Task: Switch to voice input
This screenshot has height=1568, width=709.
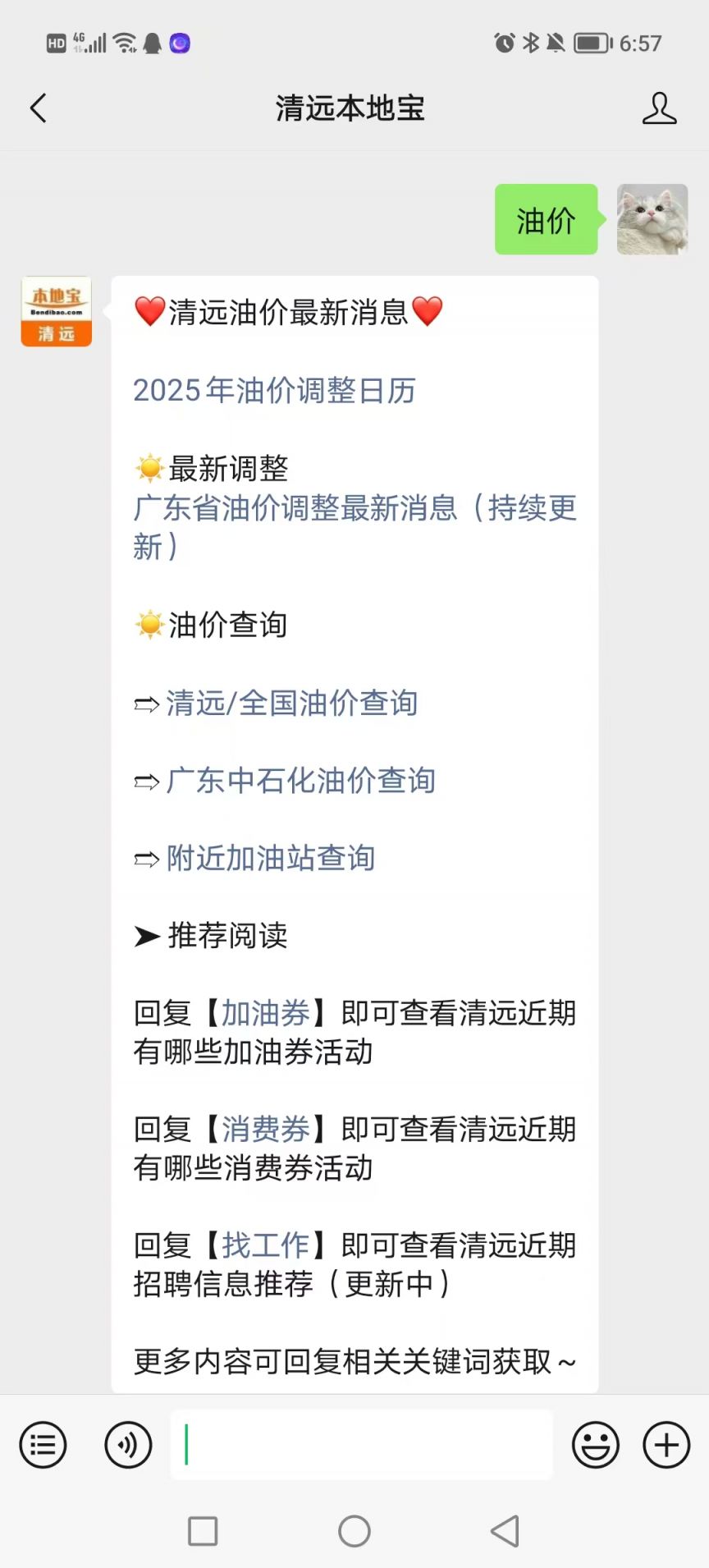Action: pos(128,1445)
